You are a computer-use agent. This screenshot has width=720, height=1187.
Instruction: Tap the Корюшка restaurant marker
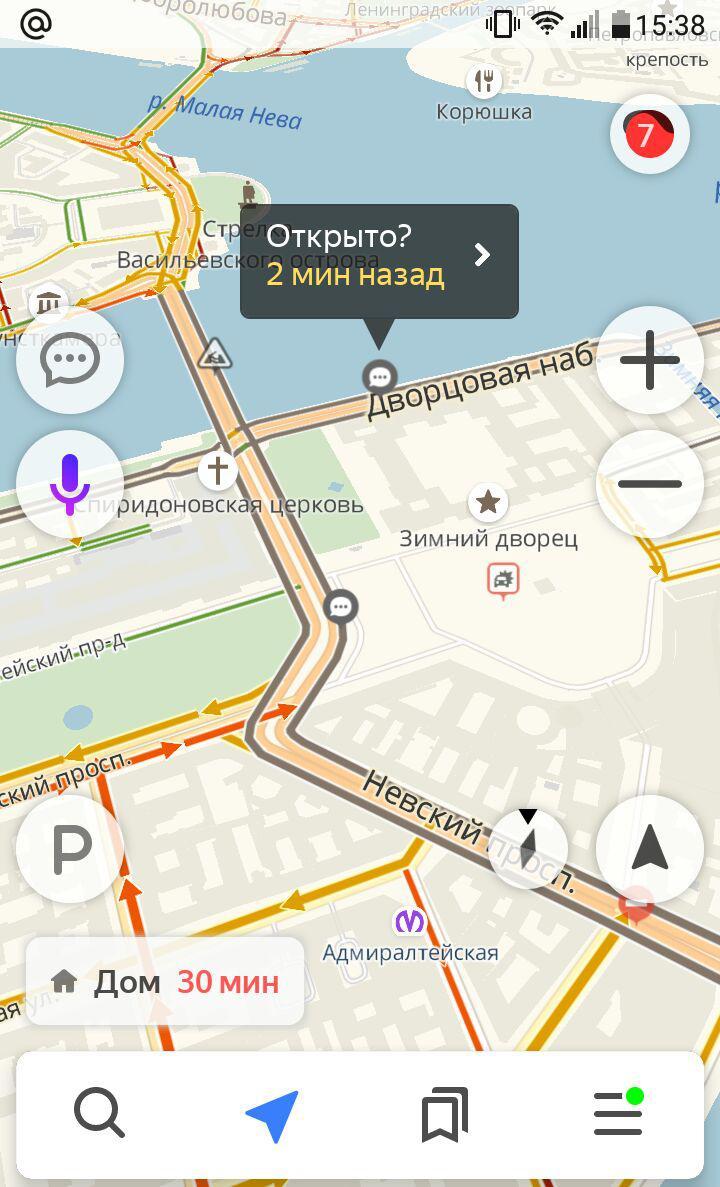tap(485, 80)
